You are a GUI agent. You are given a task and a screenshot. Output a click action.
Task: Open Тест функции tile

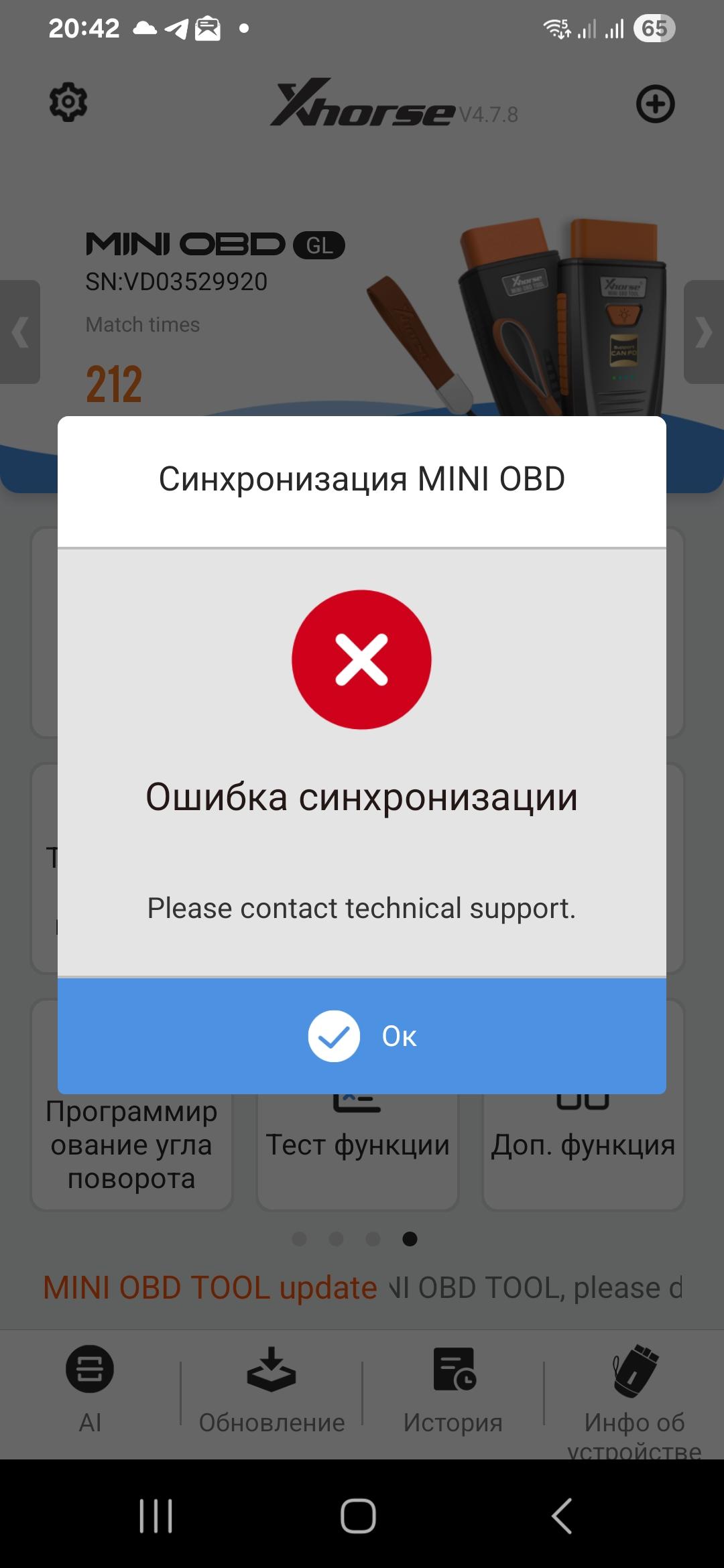[x=358, y=1146]
